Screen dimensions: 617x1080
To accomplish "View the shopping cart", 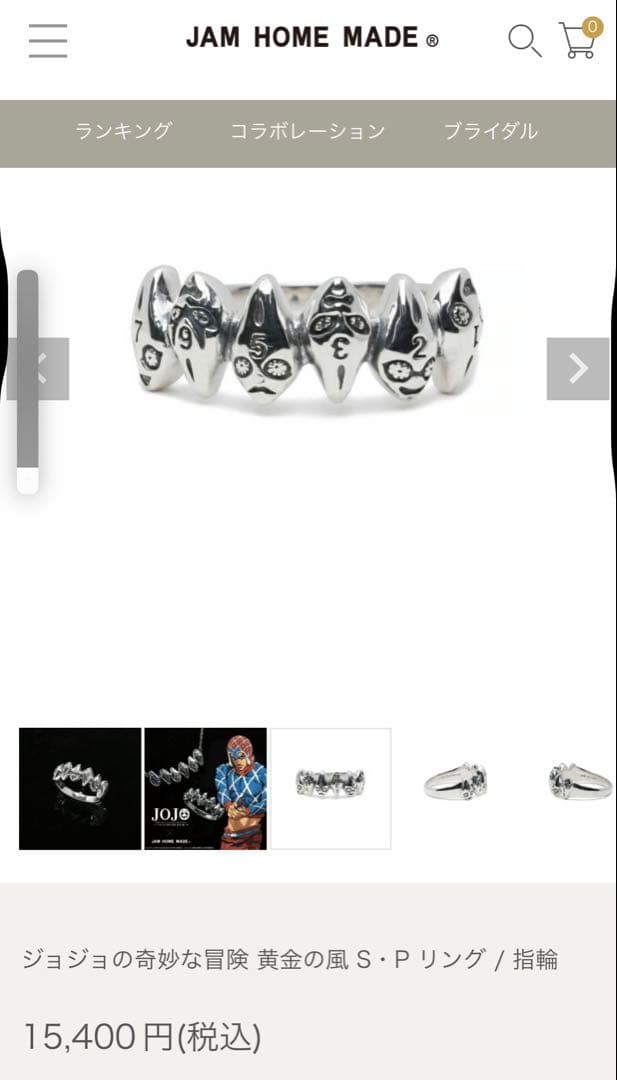I will click(579, 40).
